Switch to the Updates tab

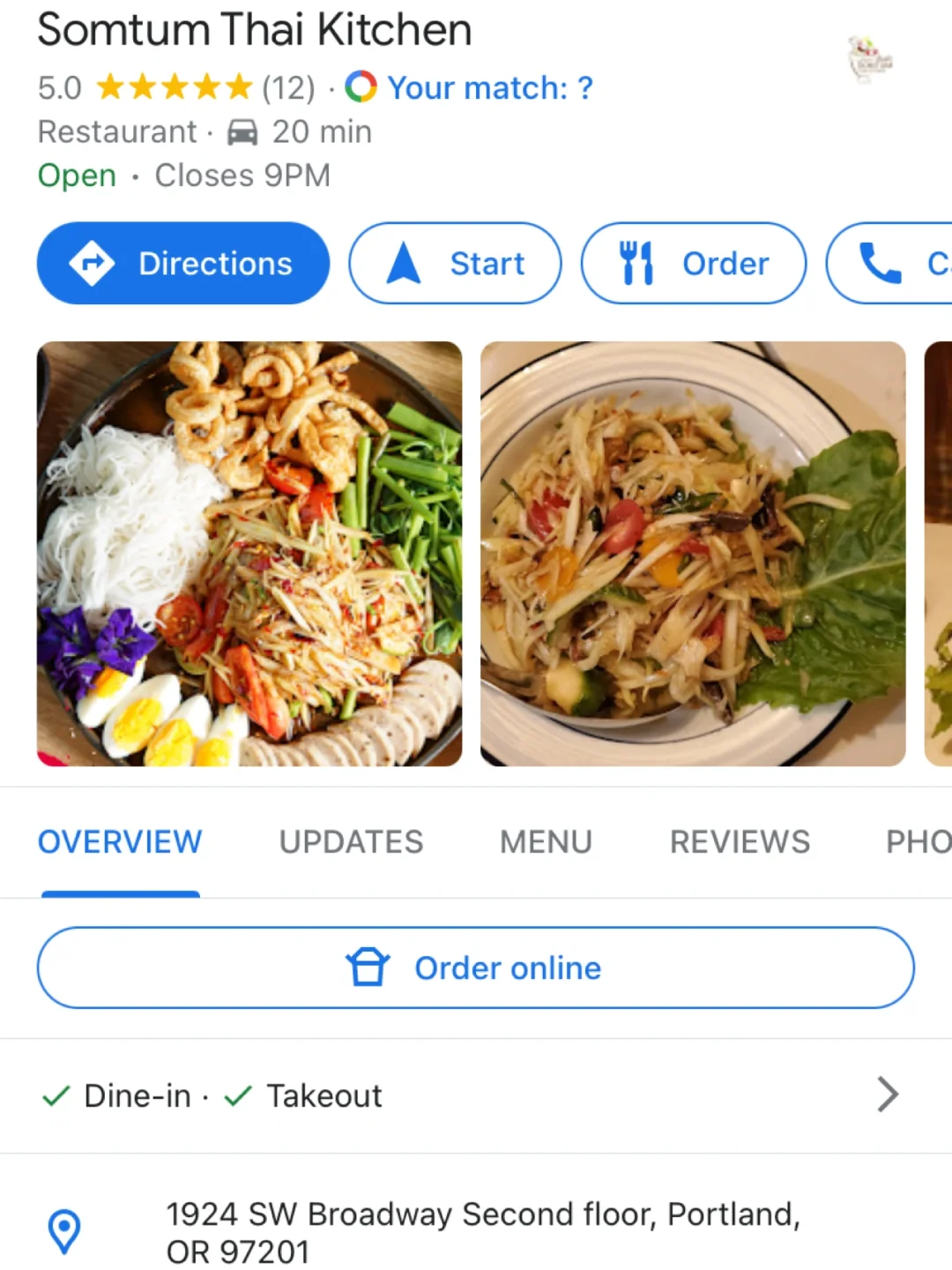(351, 841)
